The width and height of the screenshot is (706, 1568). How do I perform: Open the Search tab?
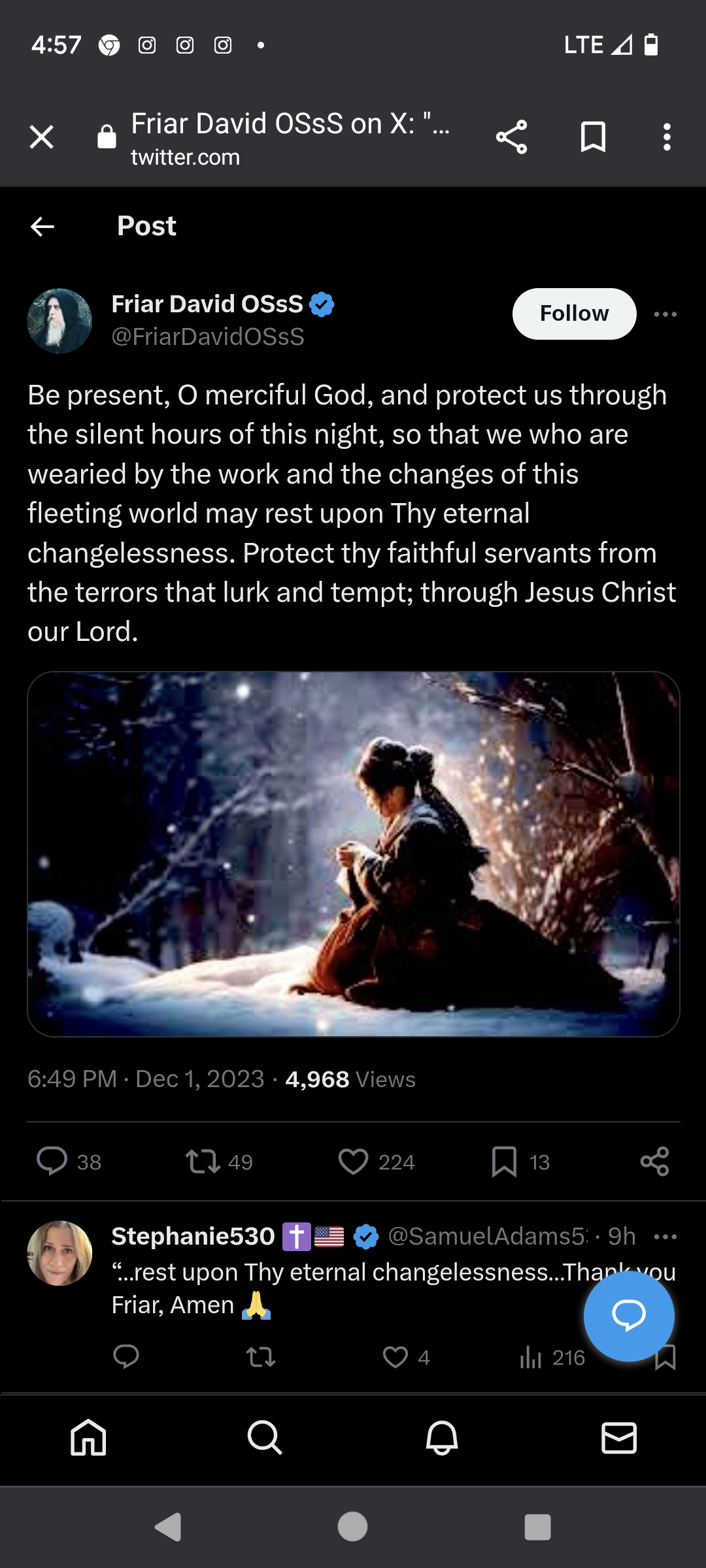pos(265,1437)
